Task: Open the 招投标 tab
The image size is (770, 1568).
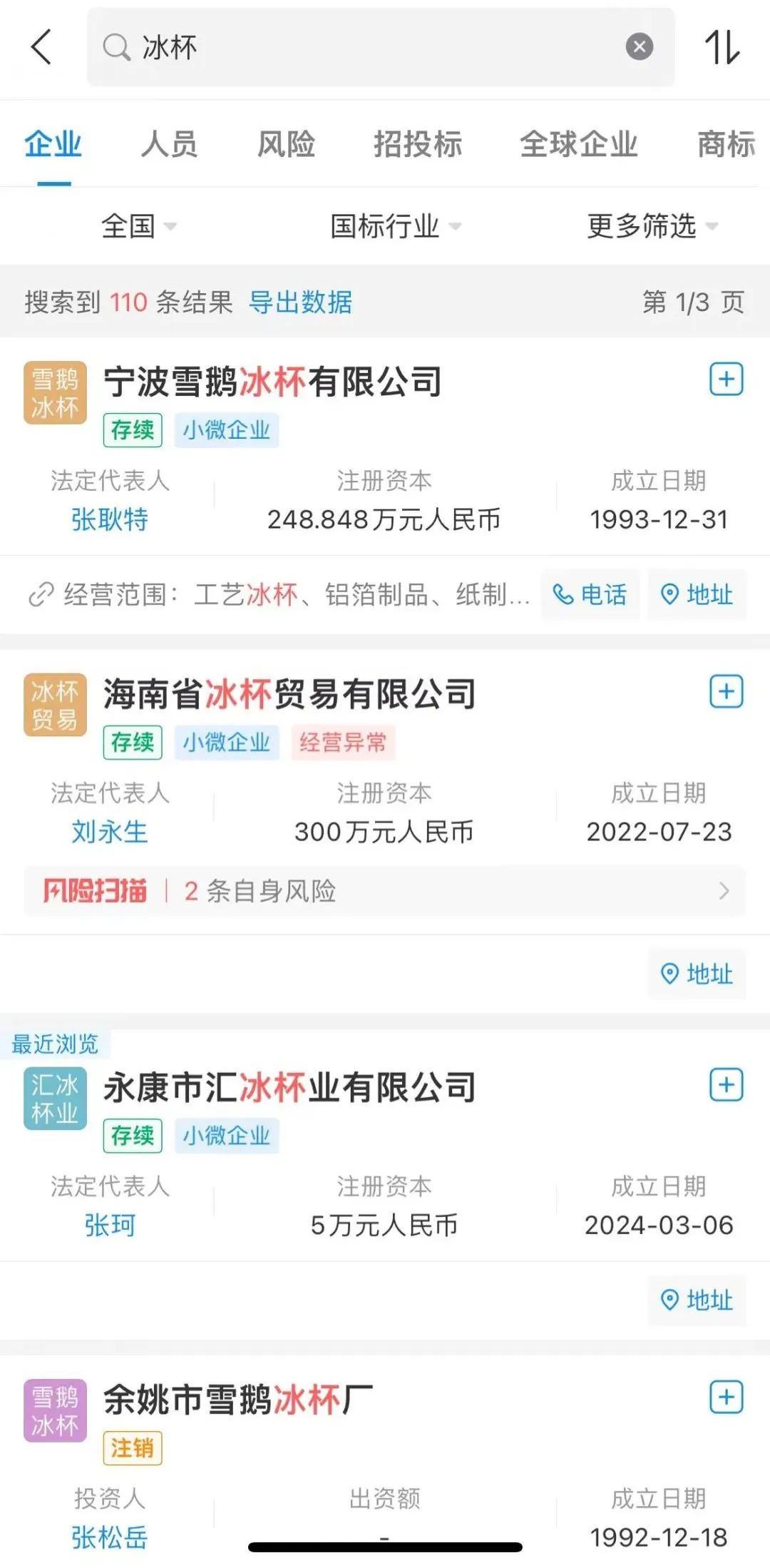Action: coord(418,144)
